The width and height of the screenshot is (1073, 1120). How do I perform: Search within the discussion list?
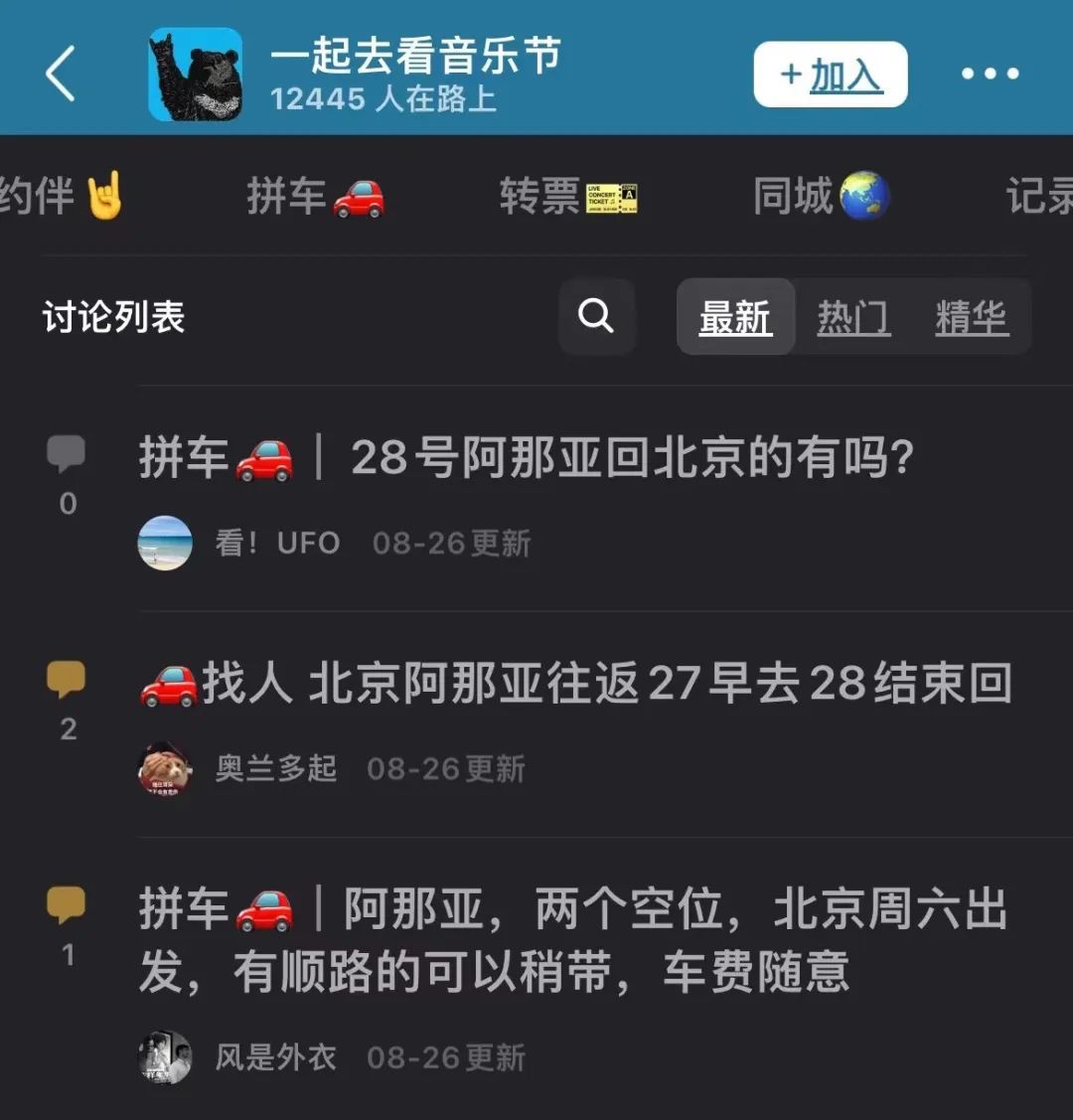point(596,317)
